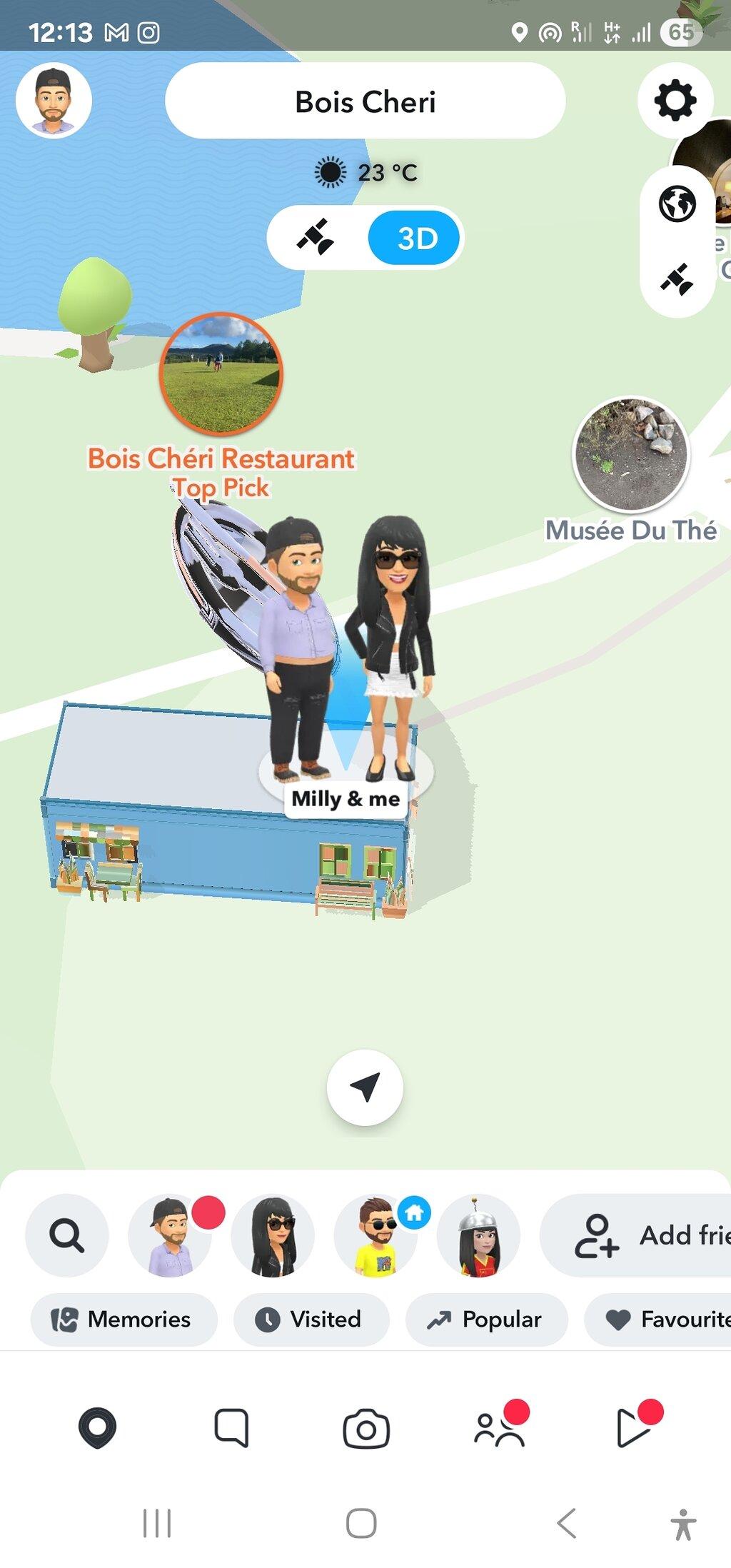Go back using the system back button
Viewport: 731px width, 1568px height.
(566, 1523)
